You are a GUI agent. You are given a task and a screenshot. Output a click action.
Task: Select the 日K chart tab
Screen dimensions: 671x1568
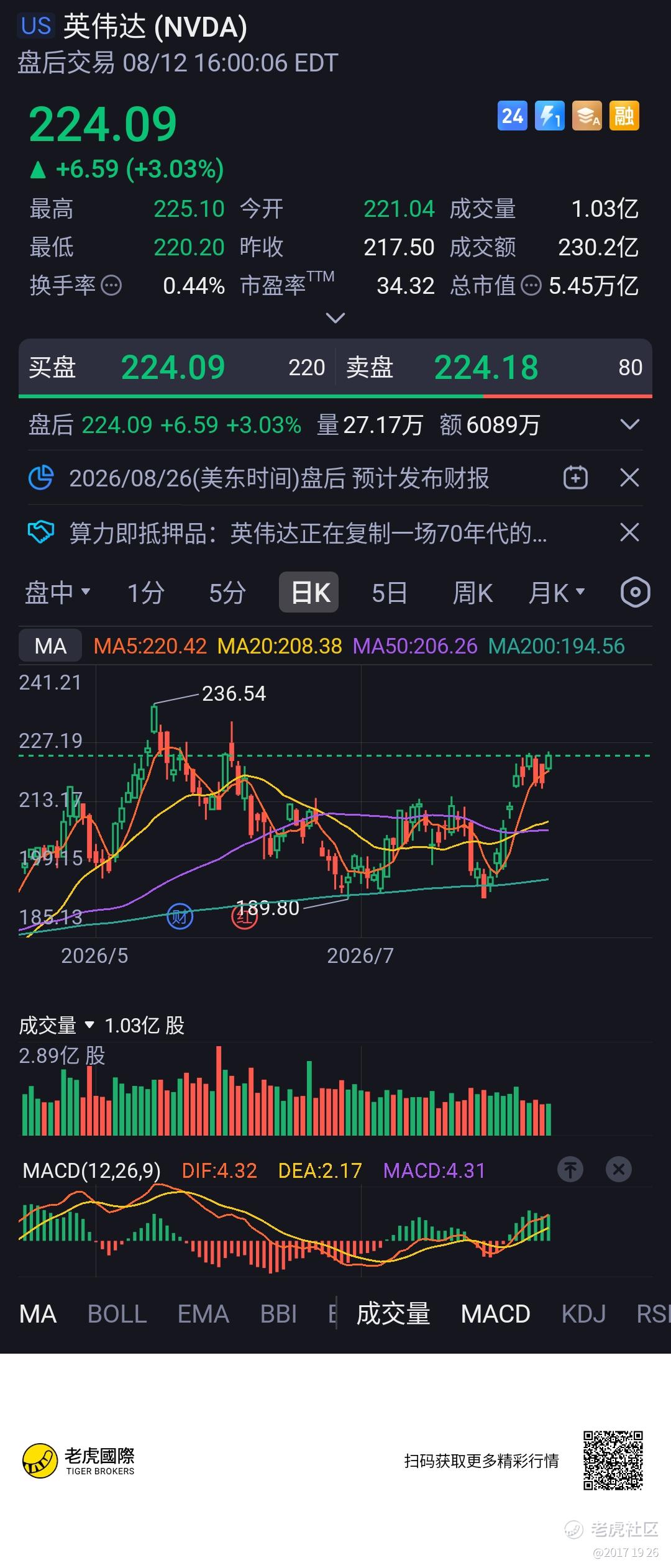coord(309,592)
